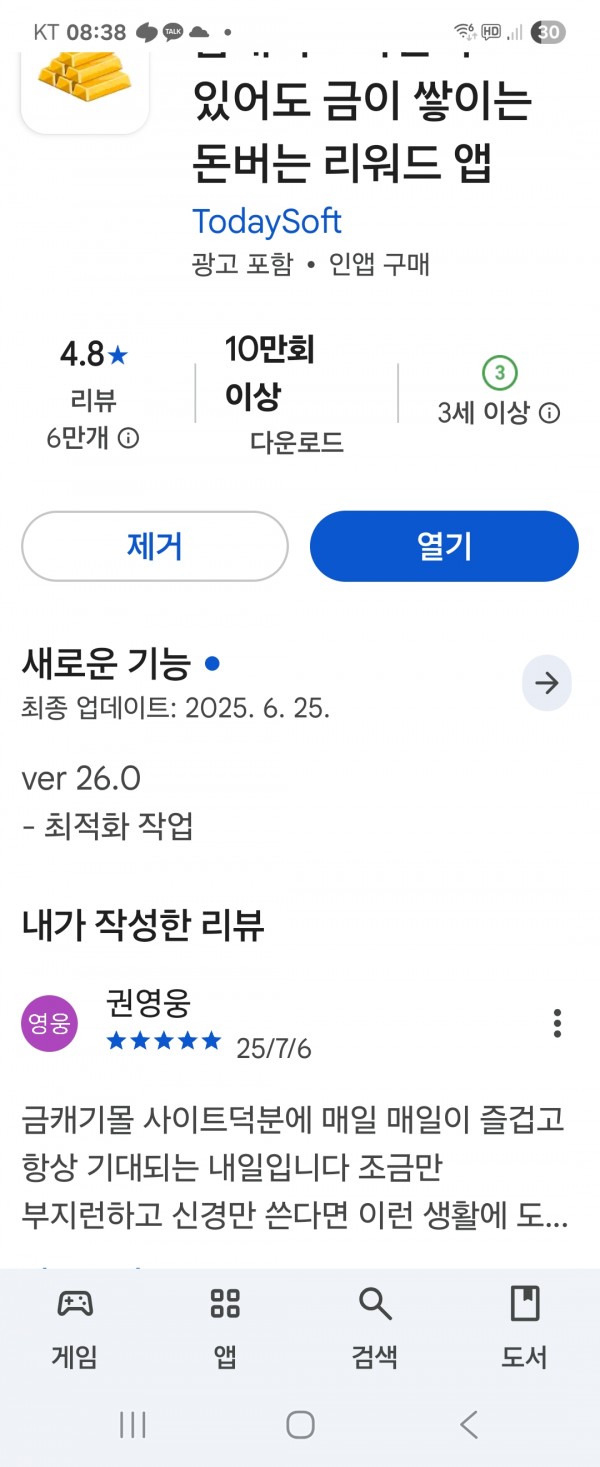Open the TodaySoft developer page
The height and width of the screenshot is (1467, 600).
(x=267, y=221)
